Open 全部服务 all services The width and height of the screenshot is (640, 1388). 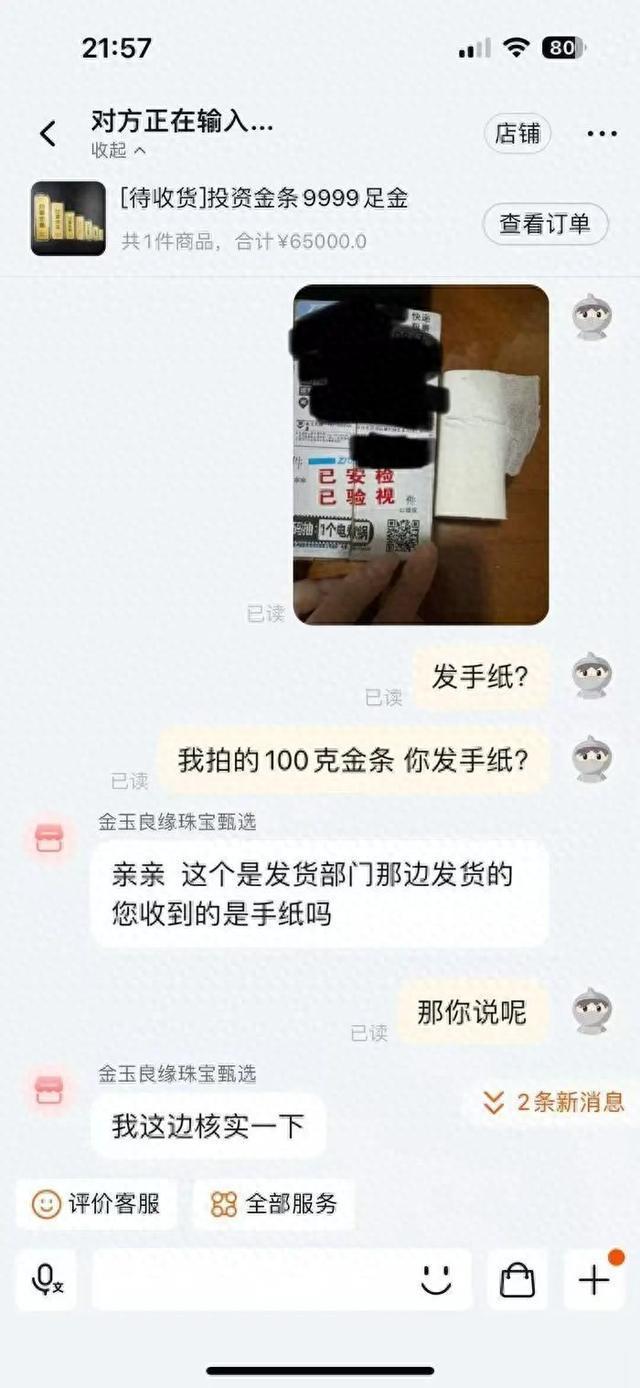click(x=274, y=1204)
